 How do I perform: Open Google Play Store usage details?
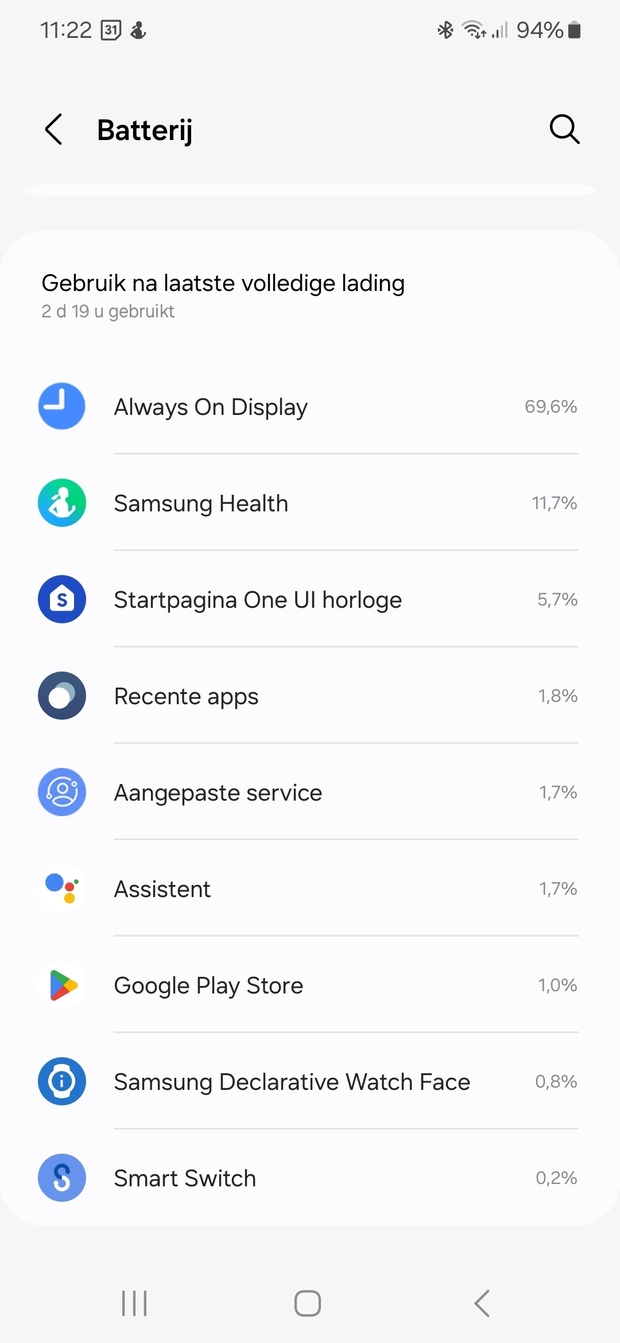[x=309, y=985]
